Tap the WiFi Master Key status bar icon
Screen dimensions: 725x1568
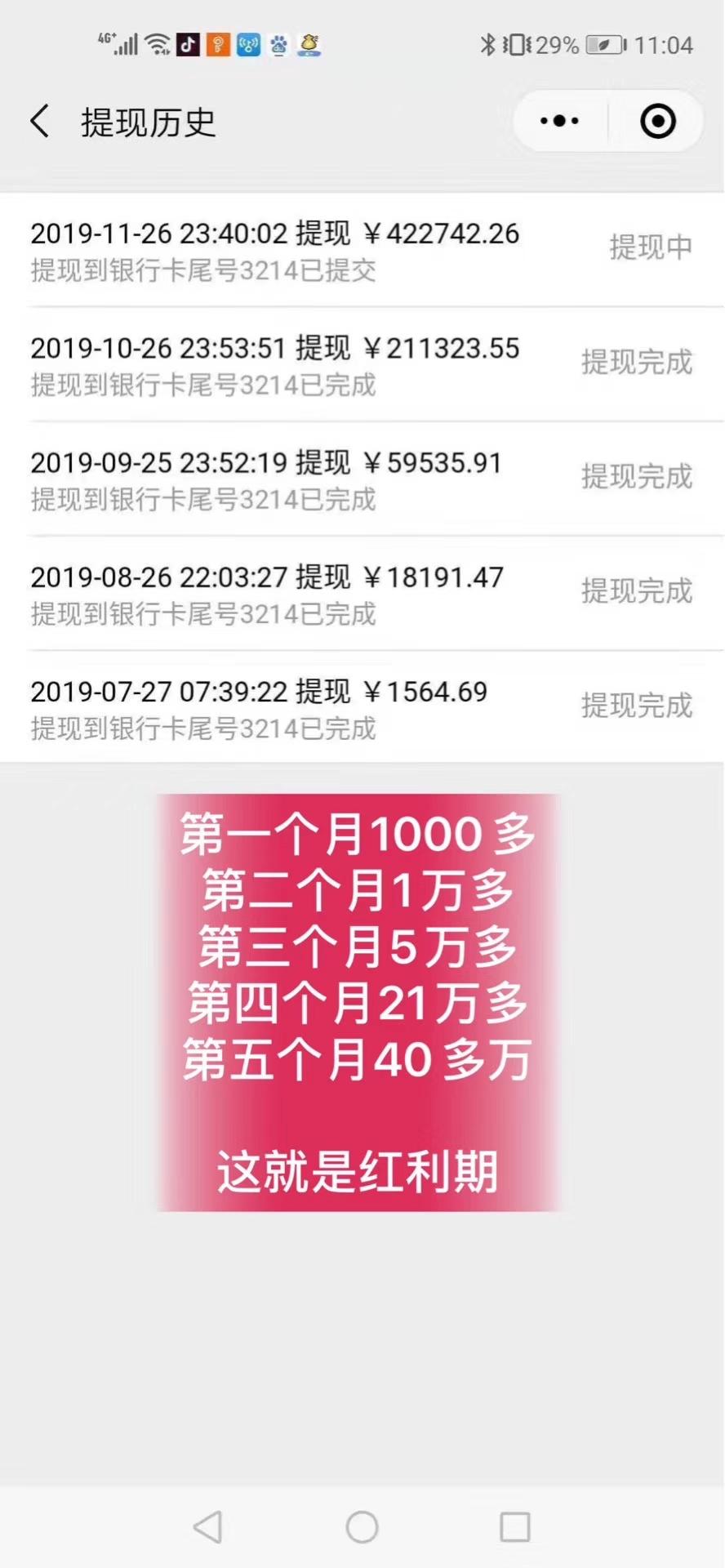pos(248,45)
